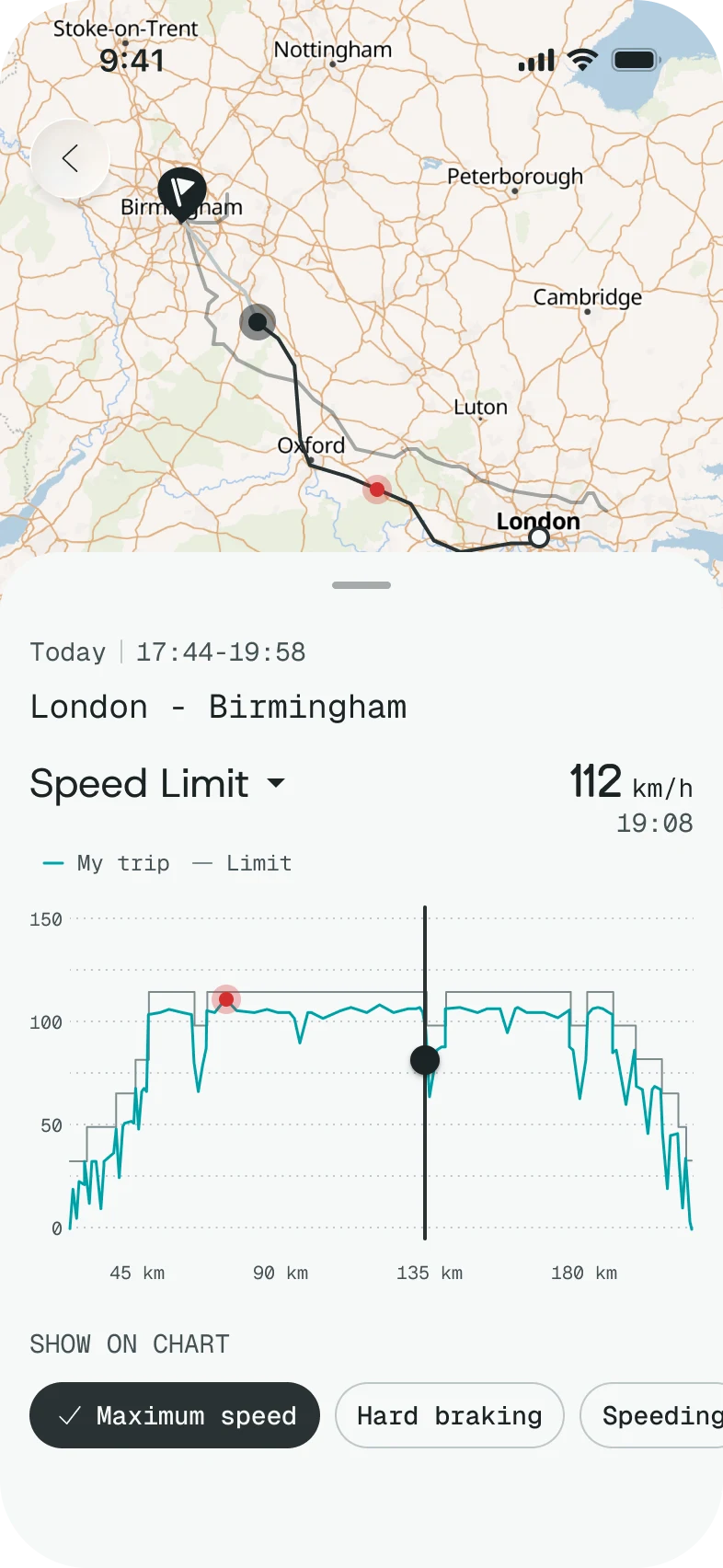Screen dimensions: 723x1568
Task: Tap the red speed point on map
Action: pos(377,489)
